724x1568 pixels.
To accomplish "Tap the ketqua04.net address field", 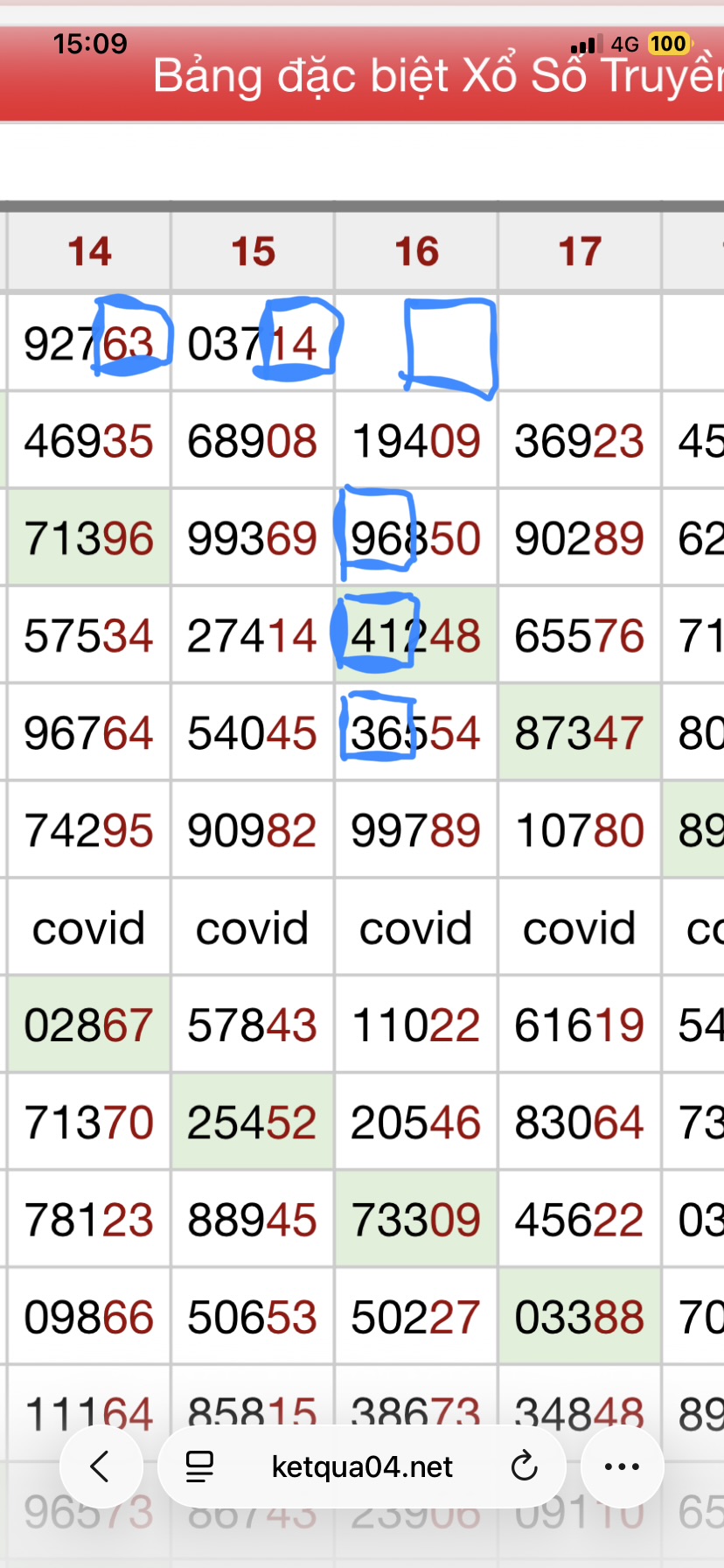I will [x=362, y=1466].
